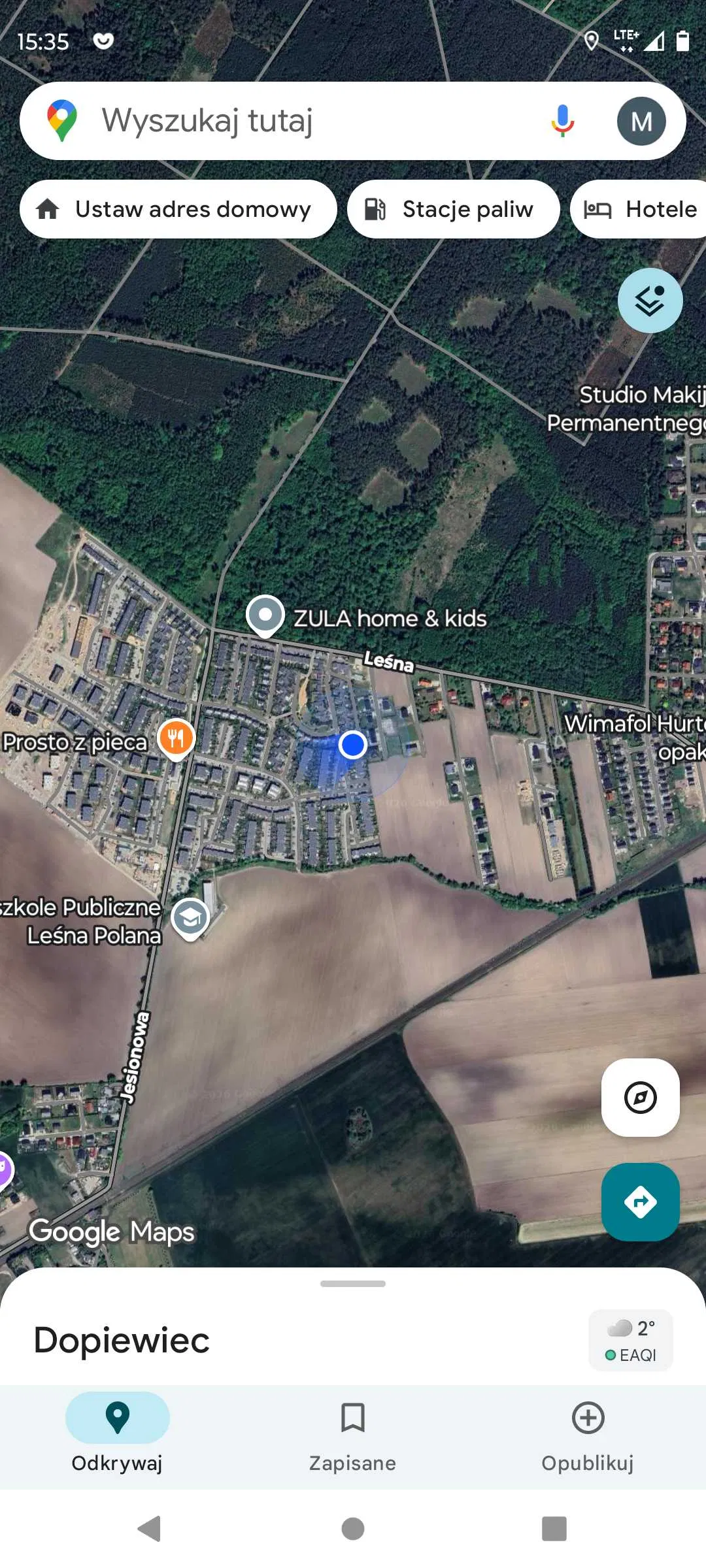Open the M account profile avatar
This screenshot has width=706, height=1568.
point(641,121)
